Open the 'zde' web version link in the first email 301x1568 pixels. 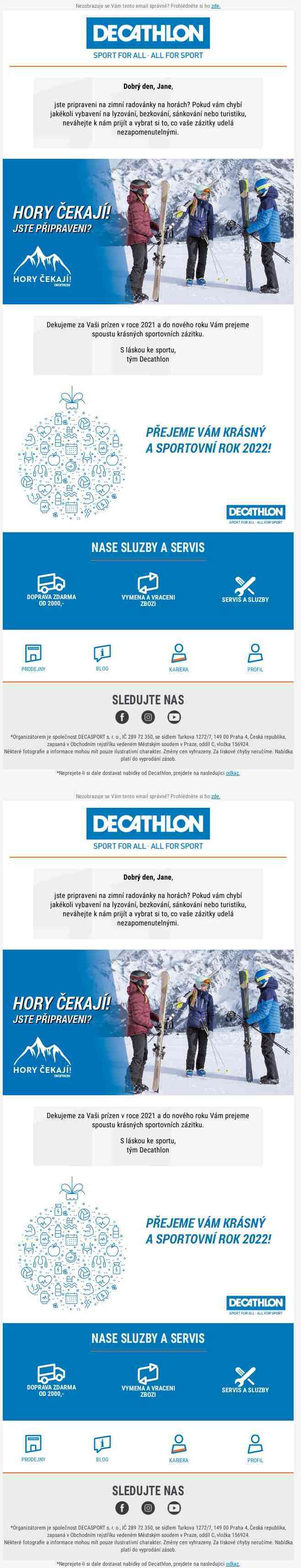click(215, 6)
